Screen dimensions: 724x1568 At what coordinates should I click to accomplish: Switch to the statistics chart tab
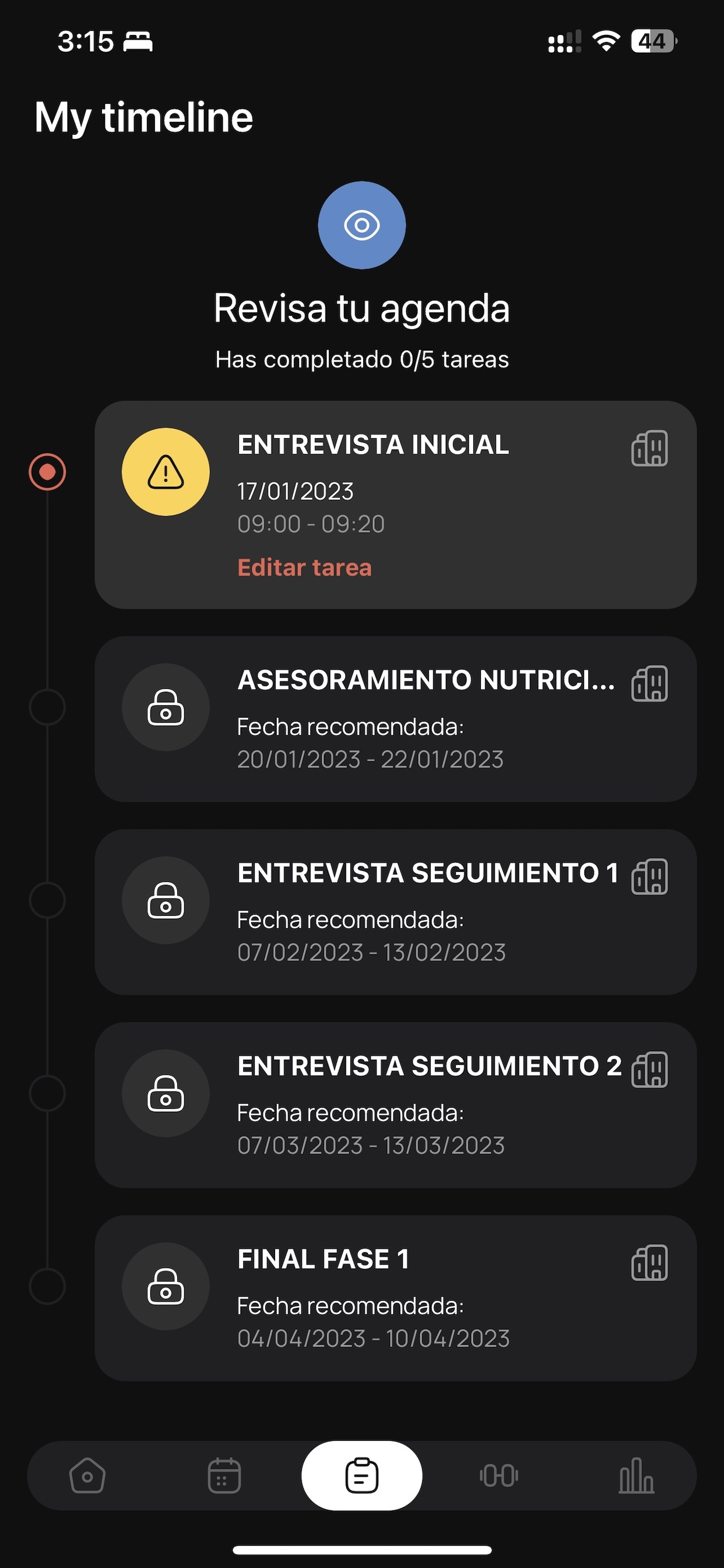tap(637, 1475)
